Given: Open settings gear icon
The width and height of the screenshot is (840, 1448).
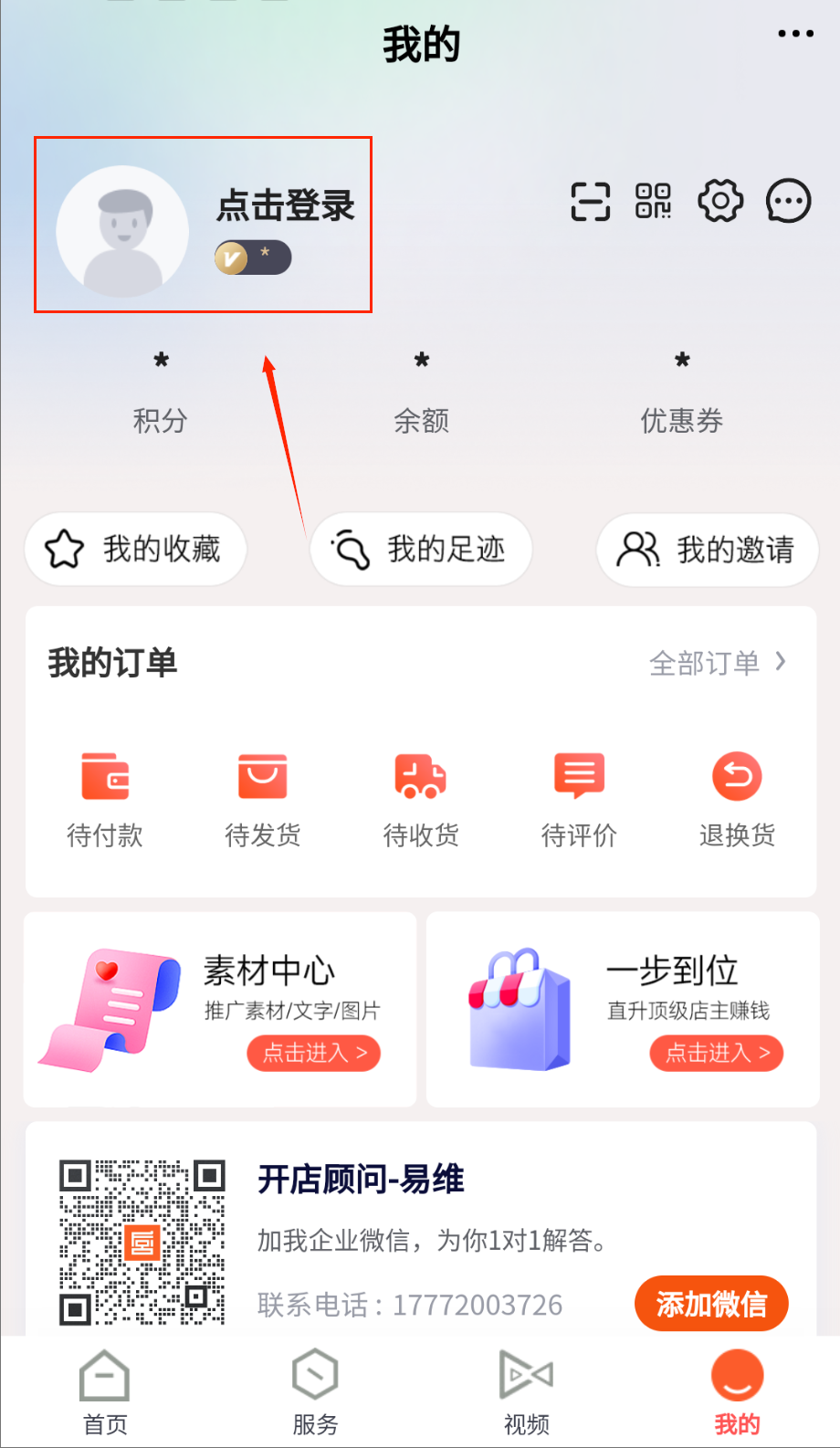Looking at the screenshot, I should (720, 201).
